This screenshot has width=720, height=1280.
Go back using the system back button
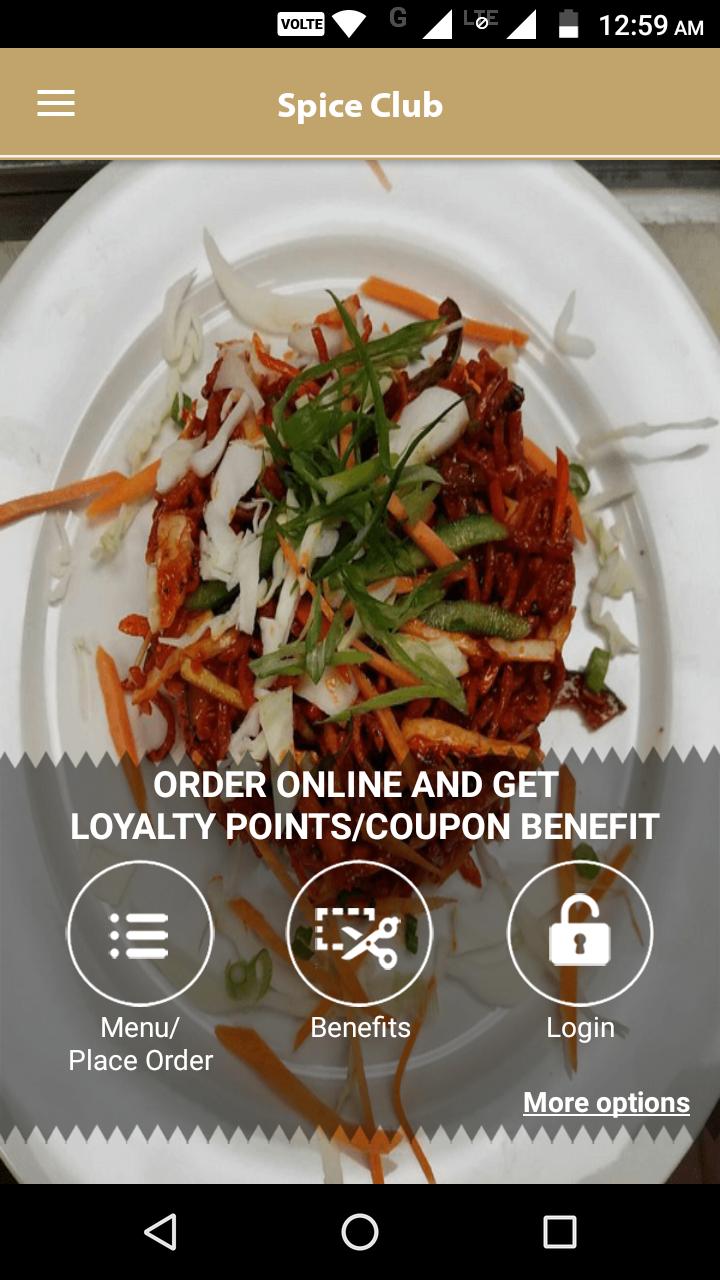(160, 1232)
